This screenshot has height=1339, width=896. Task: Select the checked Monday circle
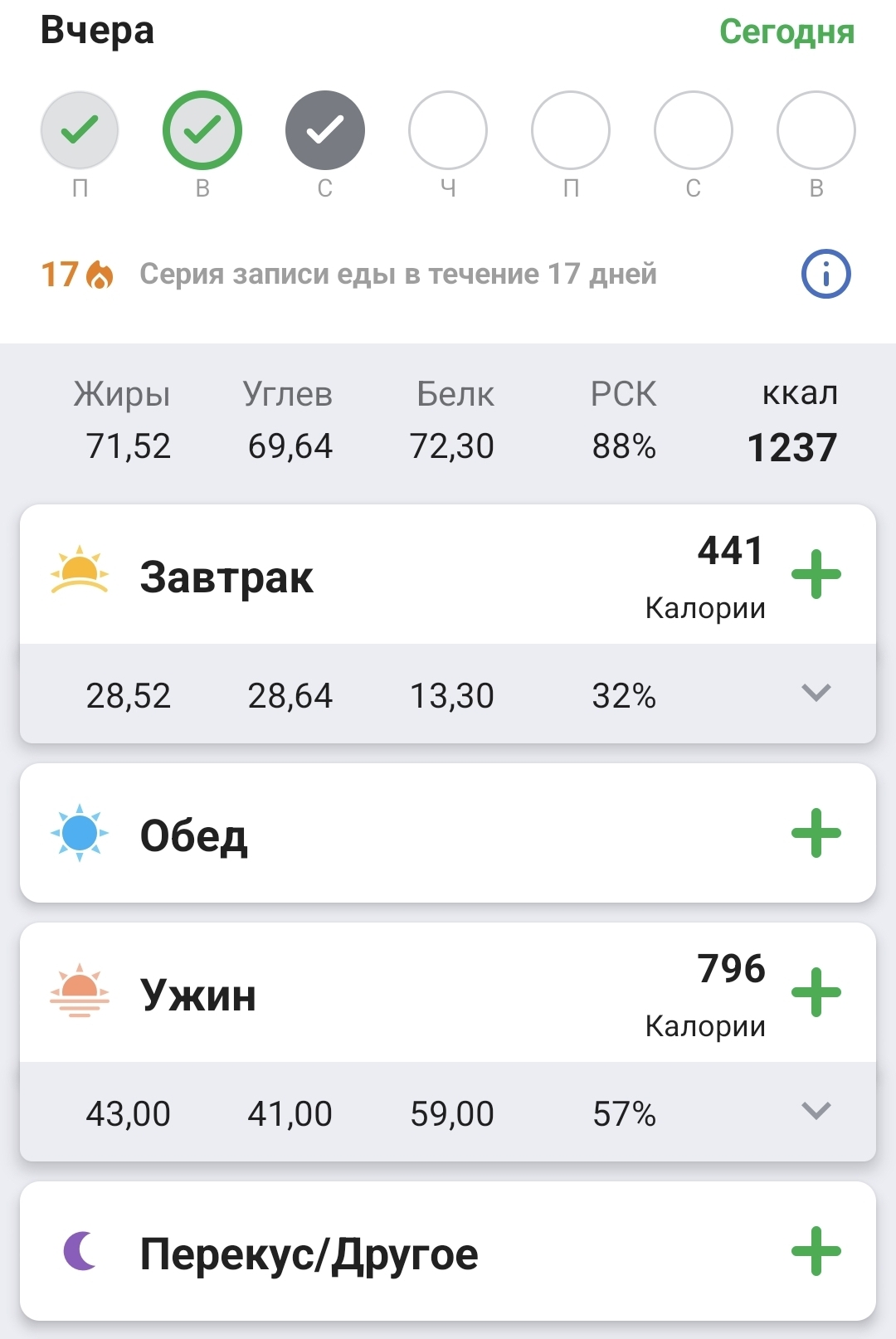[x=80, y=130]
